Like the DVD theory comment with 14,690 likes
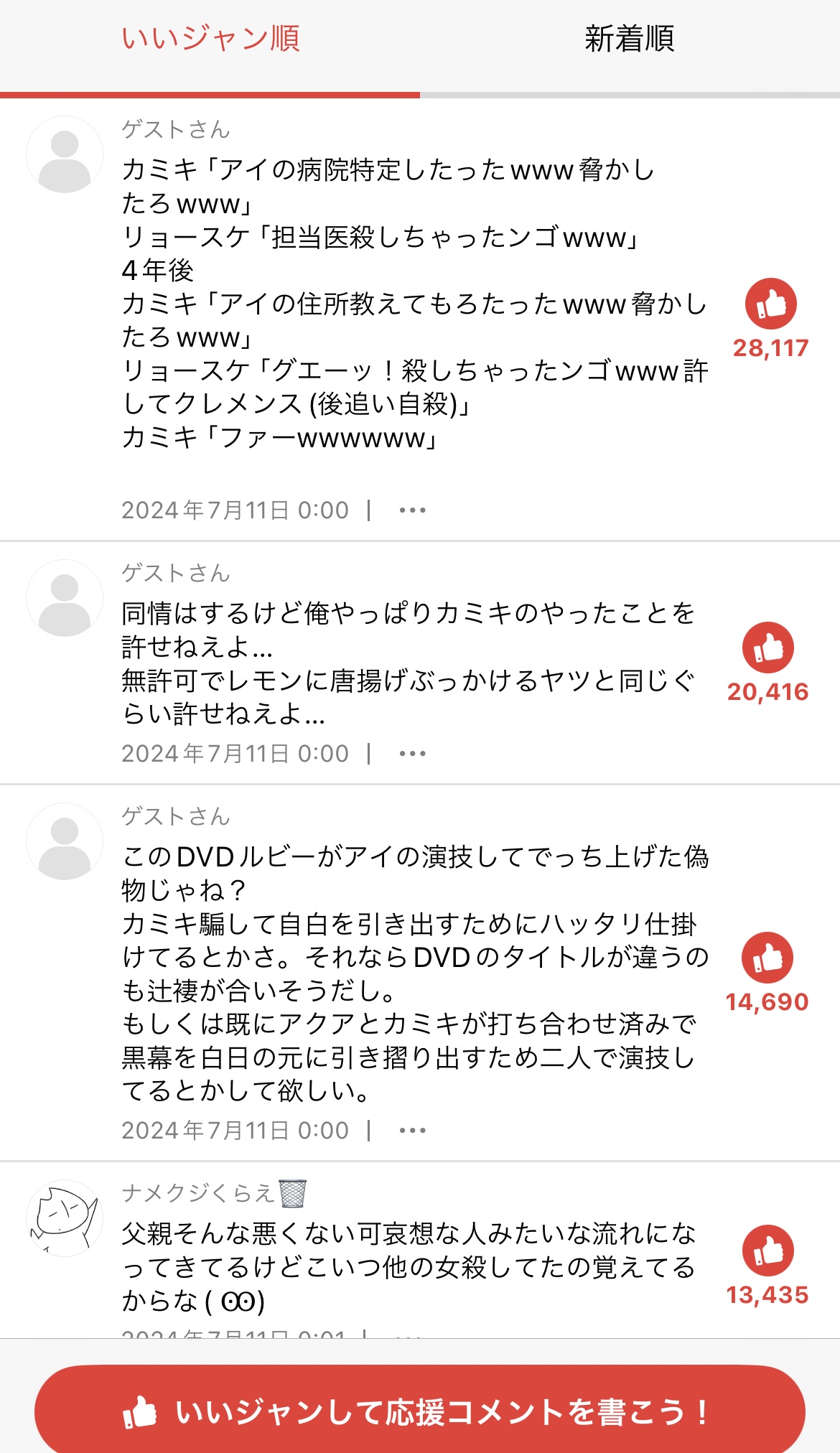Image resolution: width=840 pixels, height=1453 pixels. point(767,958)
